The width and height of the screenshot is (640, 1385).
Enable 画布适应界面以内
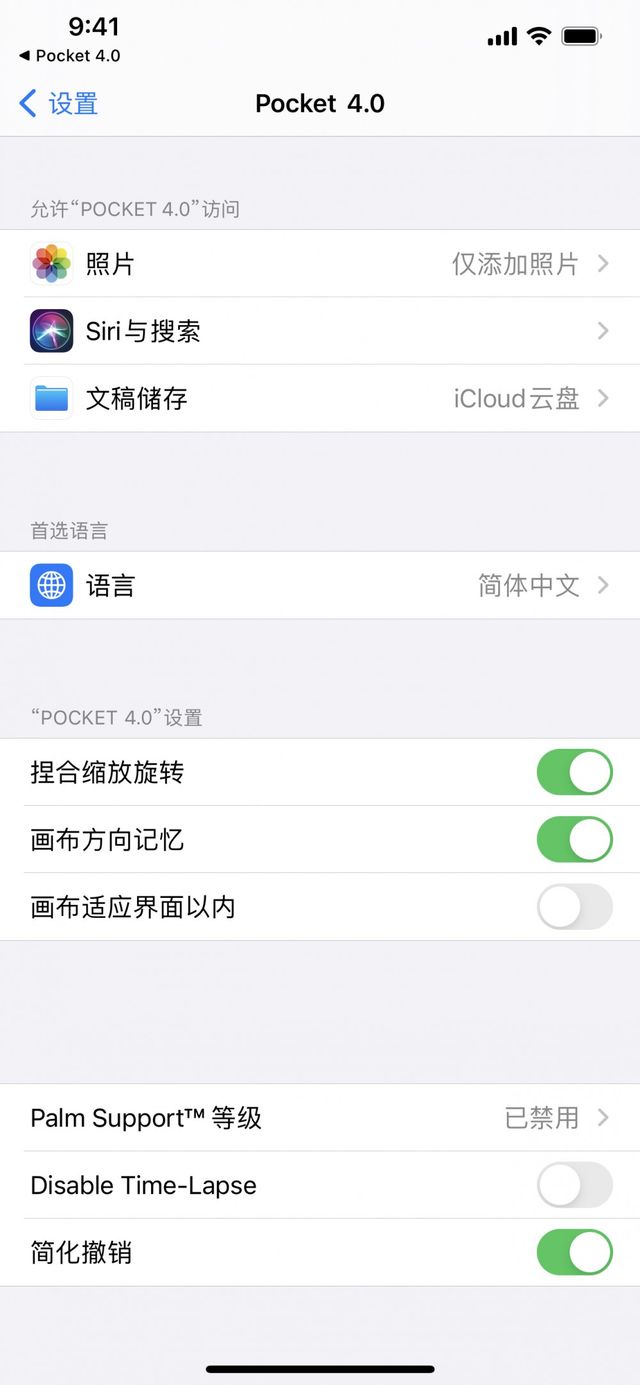[574, 907]
